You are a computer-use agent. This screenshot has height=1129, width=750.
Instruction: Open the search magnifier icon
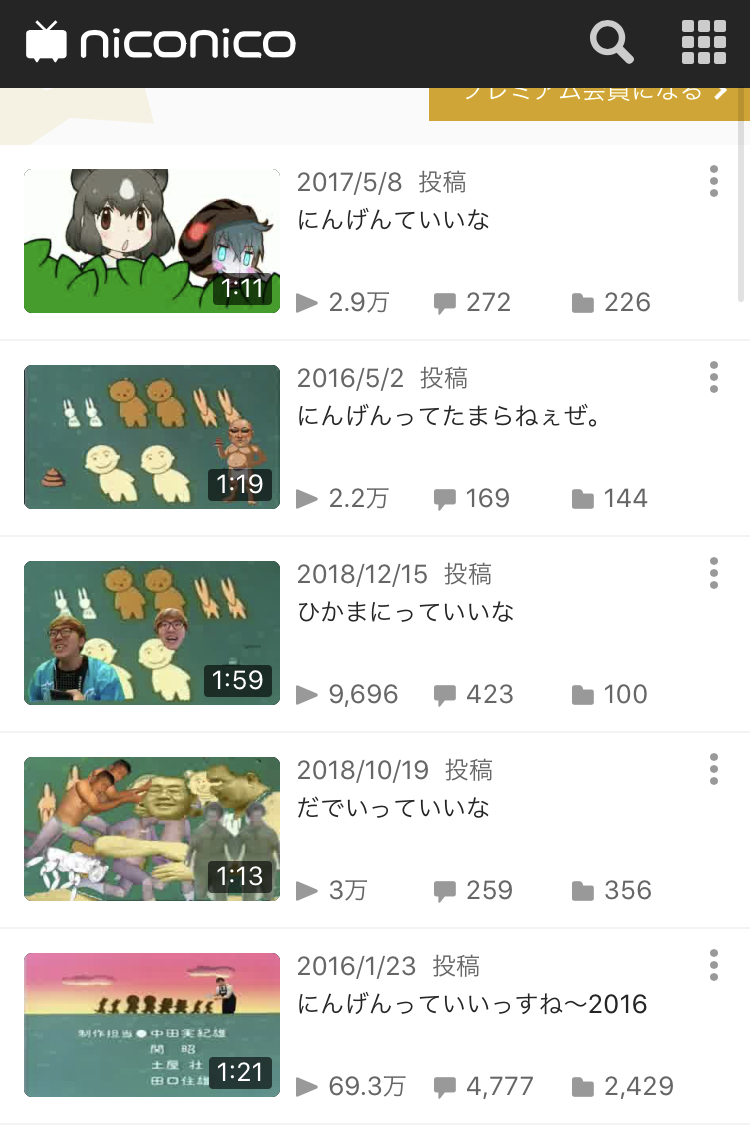click(611, 43)
